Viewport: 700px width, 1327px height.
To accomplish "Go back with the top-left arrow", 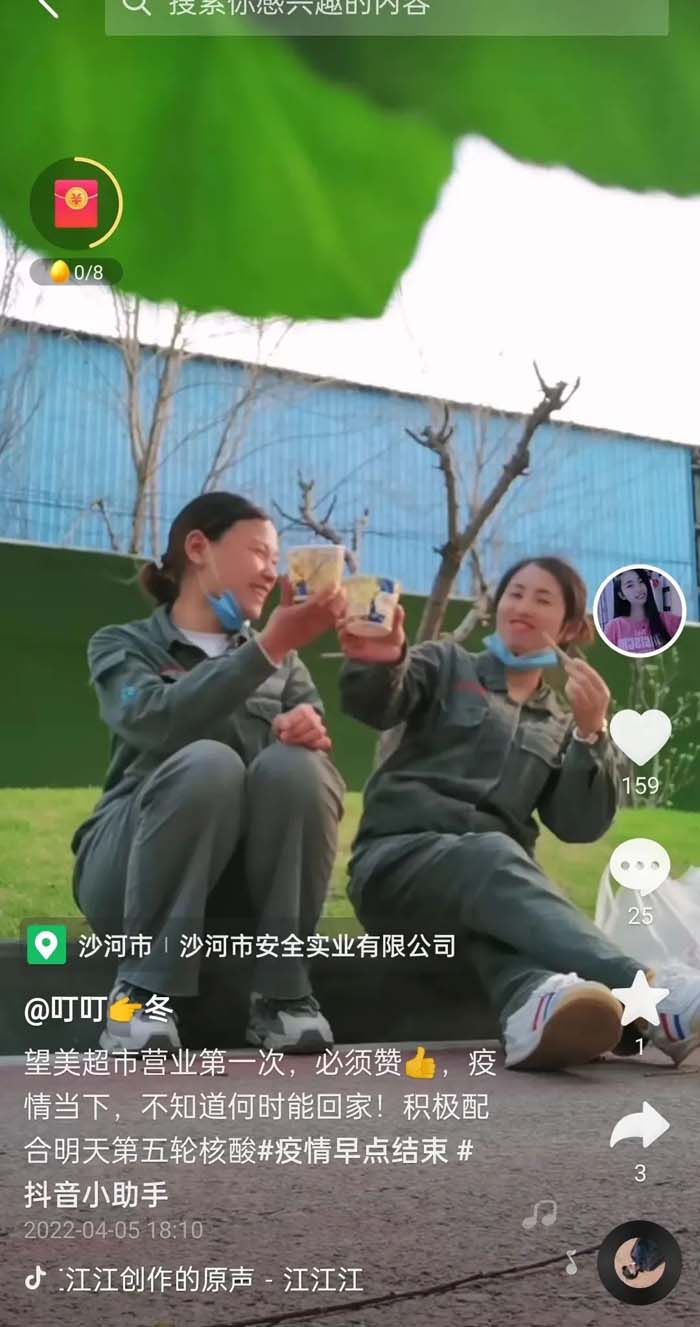I will 45,8.
